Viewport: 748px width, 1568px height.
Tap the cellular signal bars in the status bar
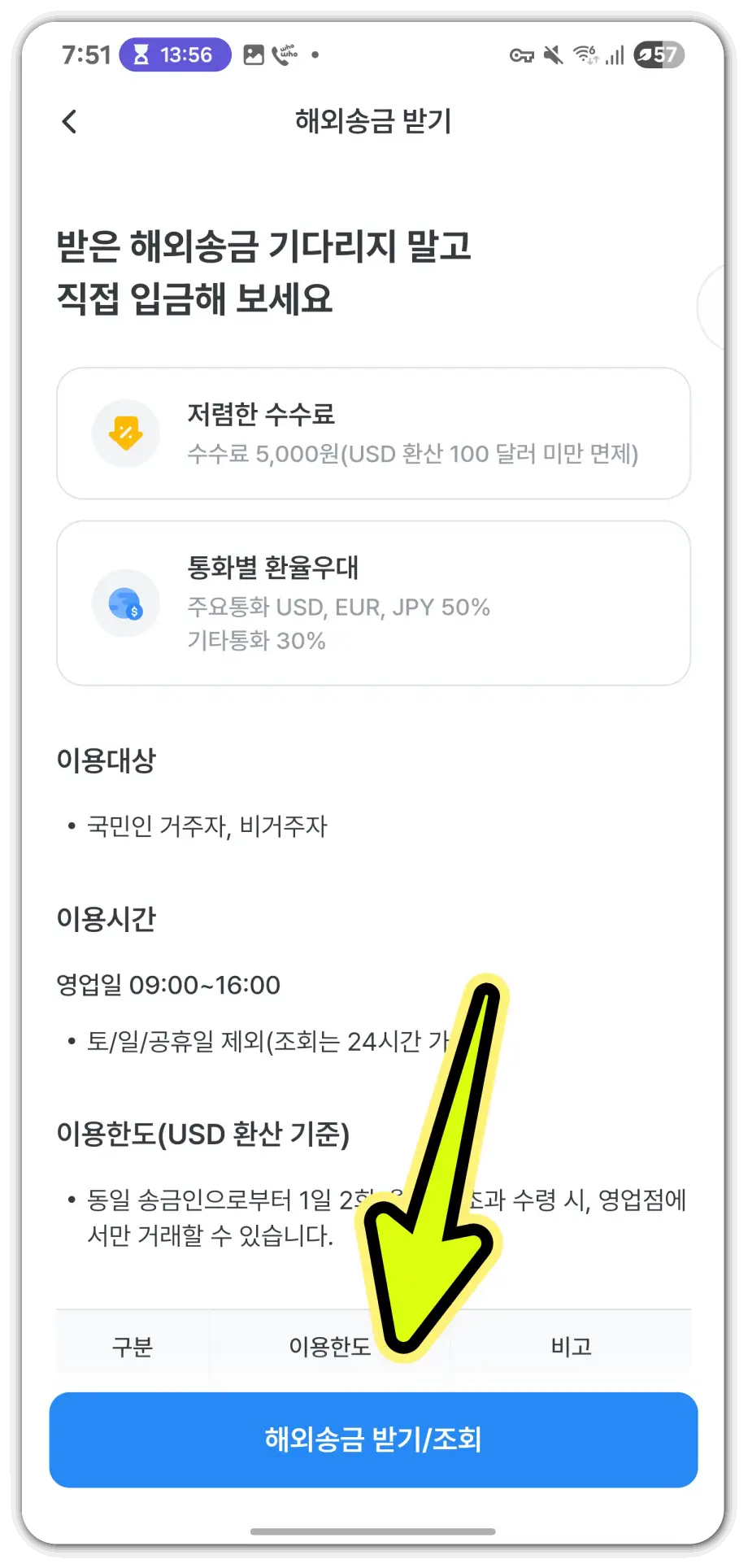point(615,54)
